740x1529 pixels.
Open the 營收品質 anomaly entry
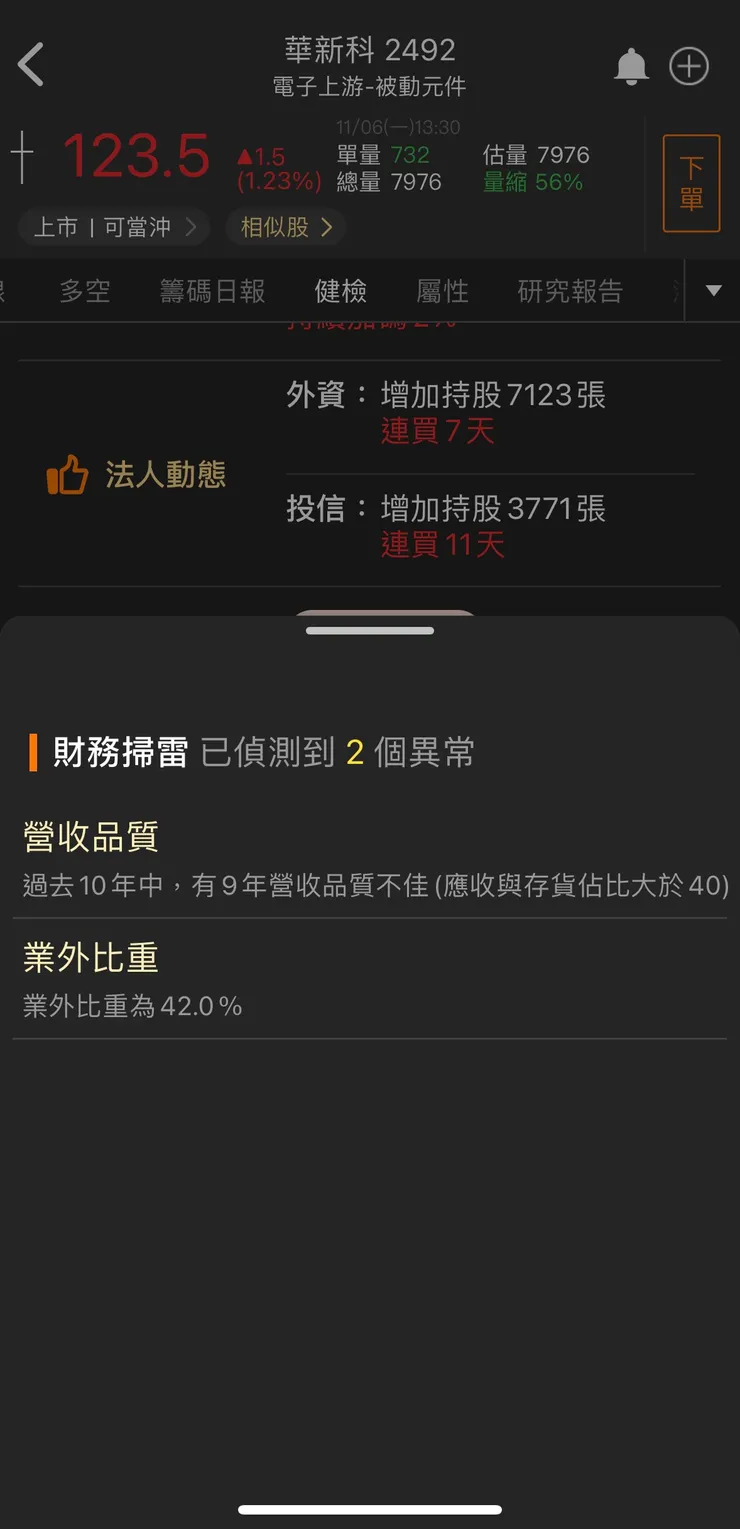pos(88,836)
